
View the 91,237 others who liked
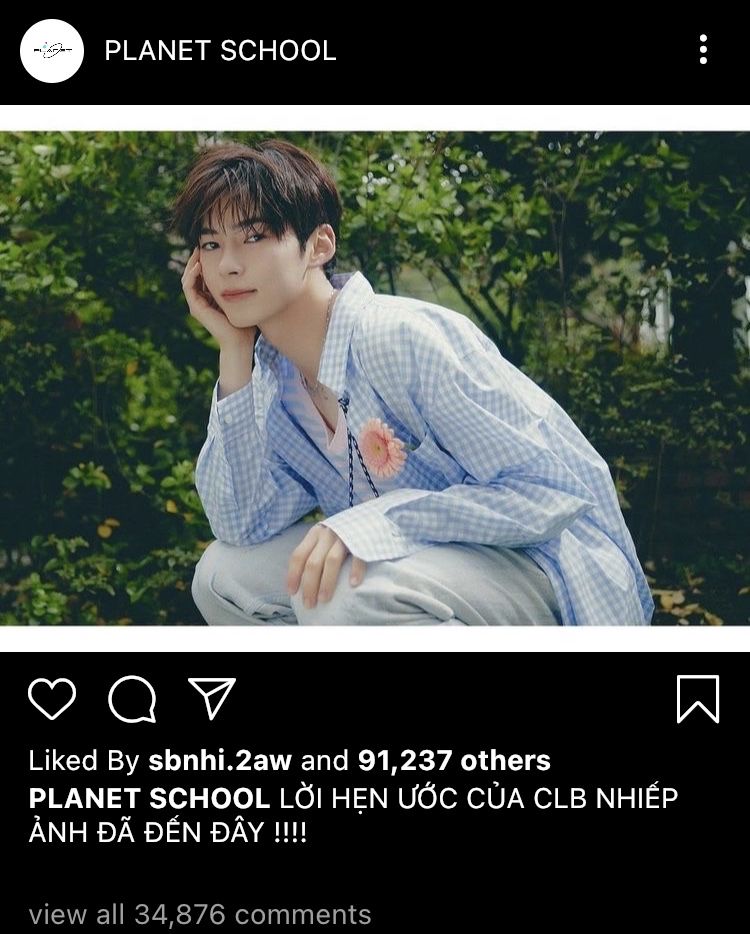coord(454,760)
